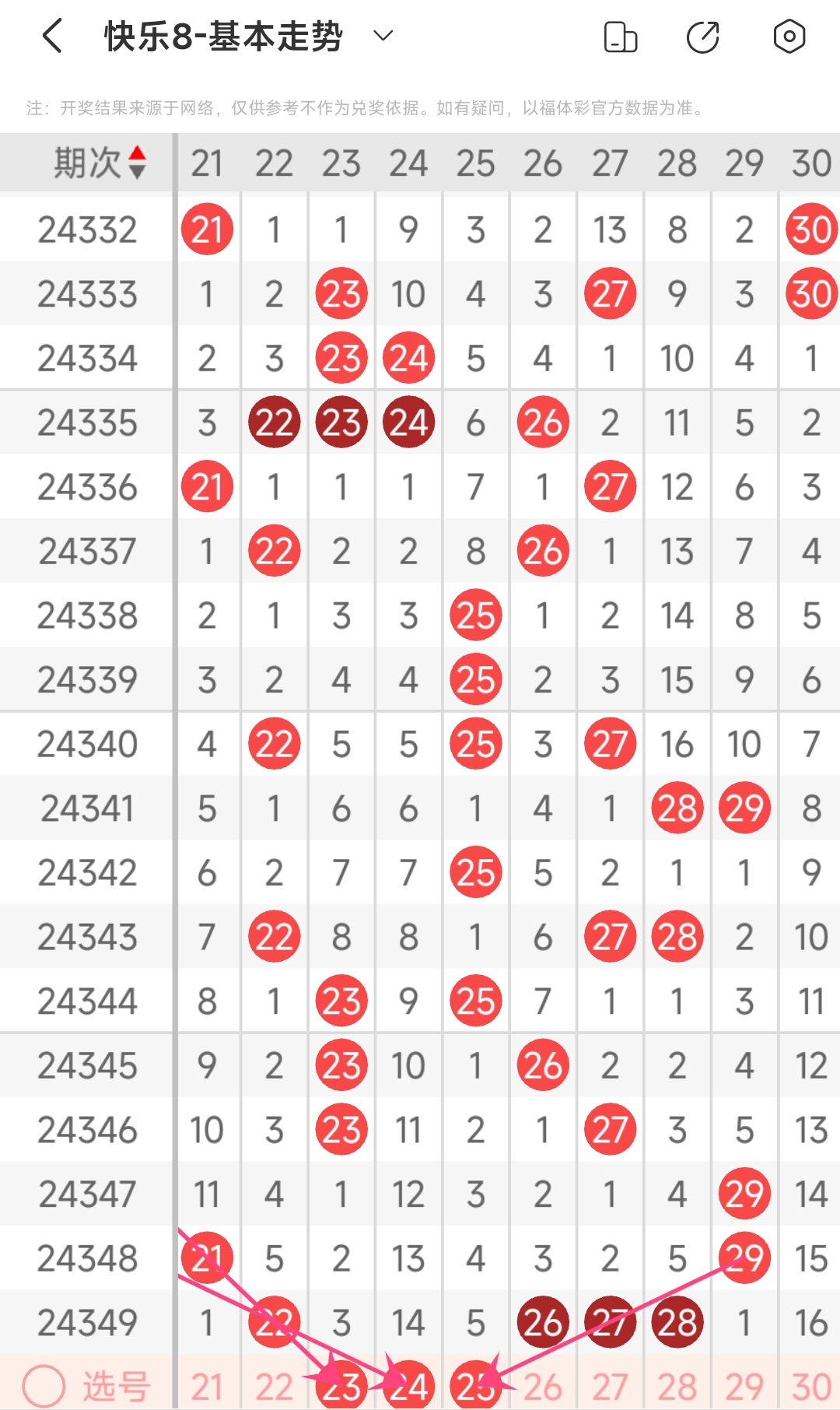Expand the 快乐8-基本走势 chart type dropdown
This screenshot has height=1410, width=840.
click(383, 36)
